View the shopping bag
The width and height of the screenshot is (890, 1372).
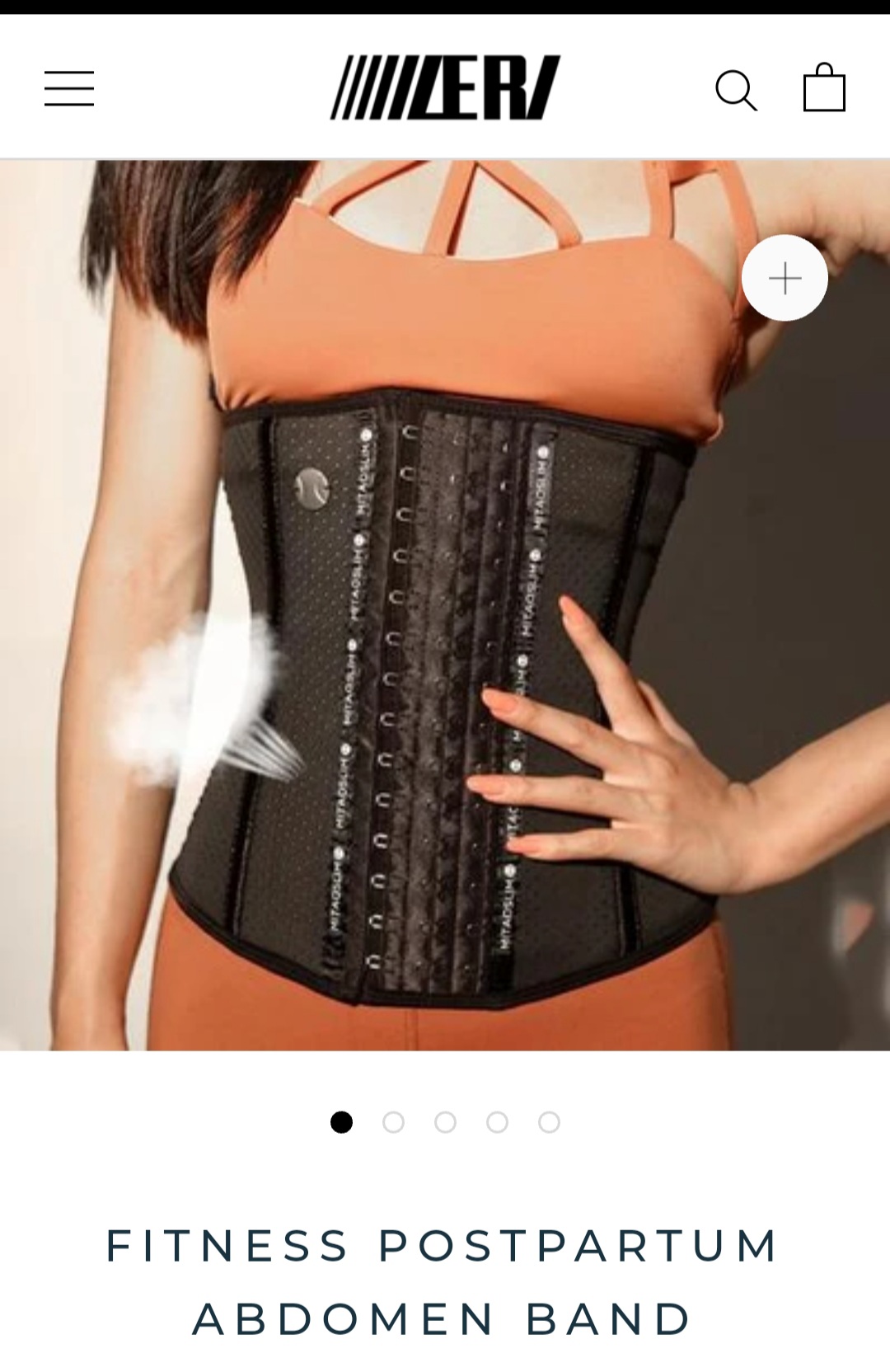coord(824,87)
